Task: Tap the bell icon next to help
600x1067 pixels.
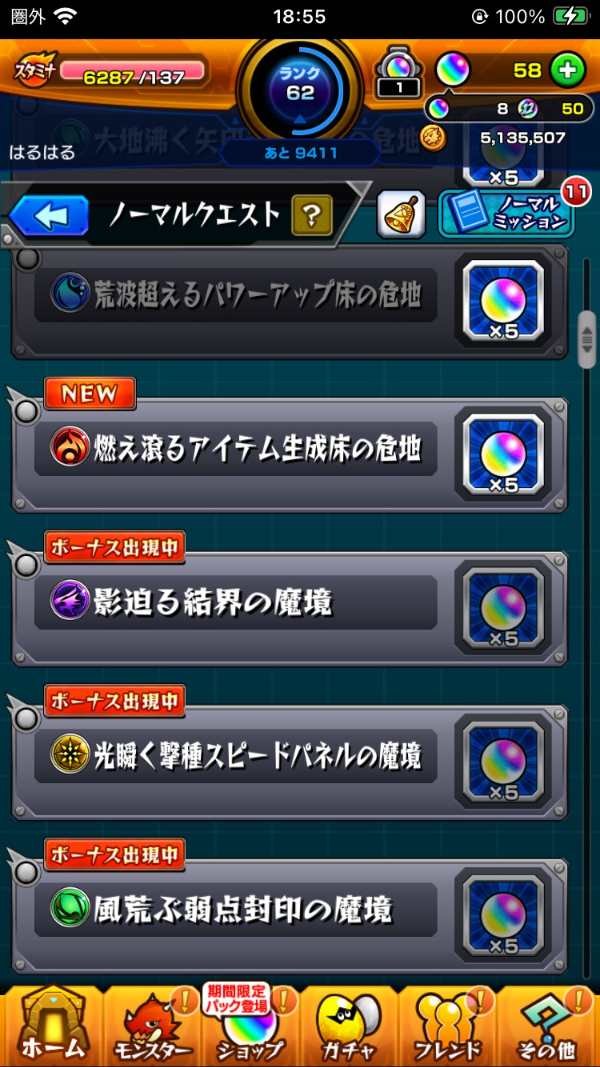Action: click(401, 214)
